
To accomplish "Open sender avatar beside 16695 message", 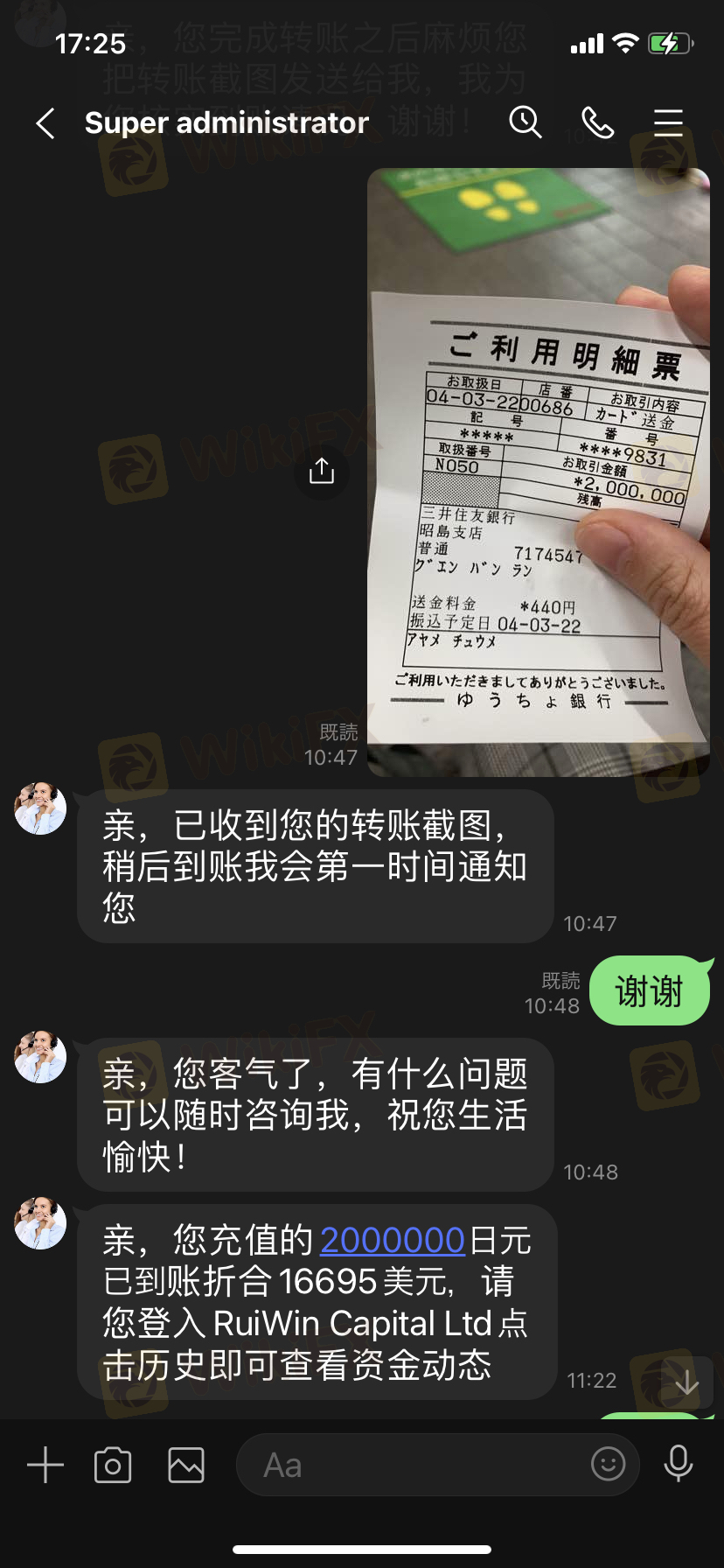I will 40,1223.
